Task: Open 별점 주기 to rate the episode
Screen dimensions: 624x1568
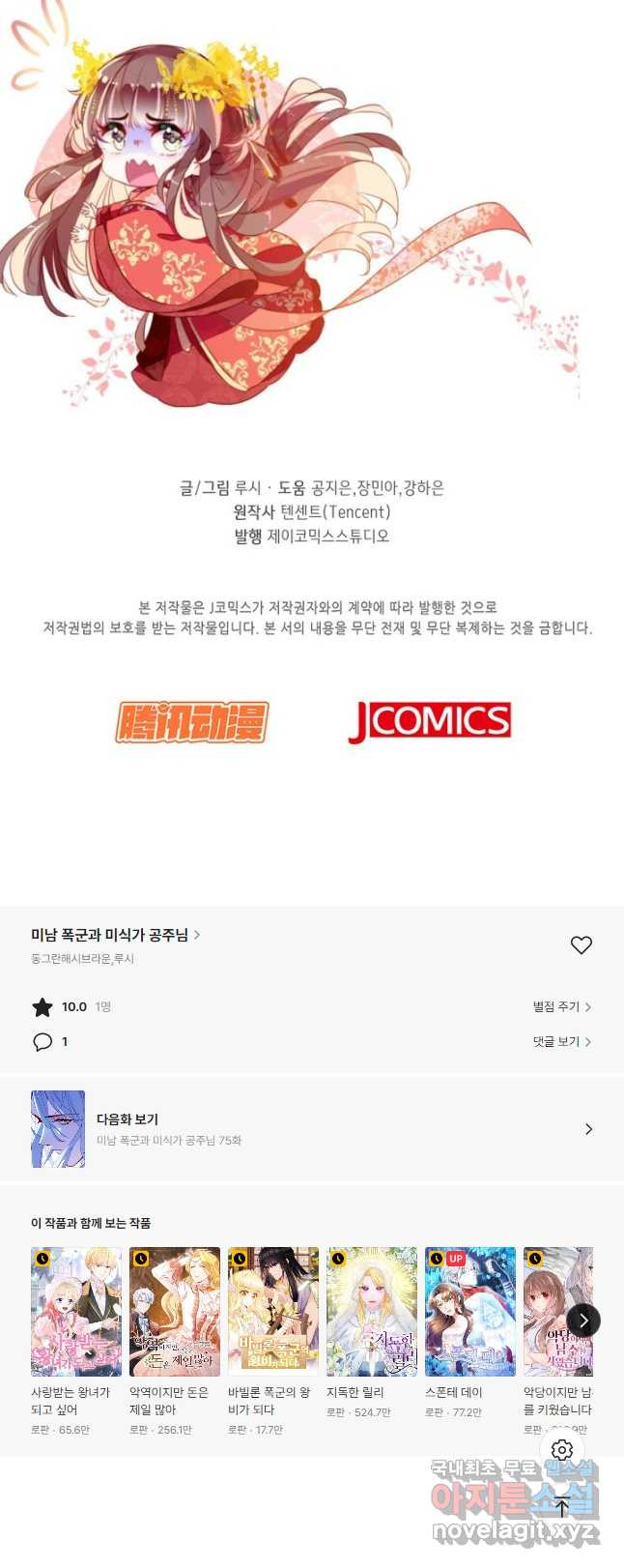Action: 561,1006
